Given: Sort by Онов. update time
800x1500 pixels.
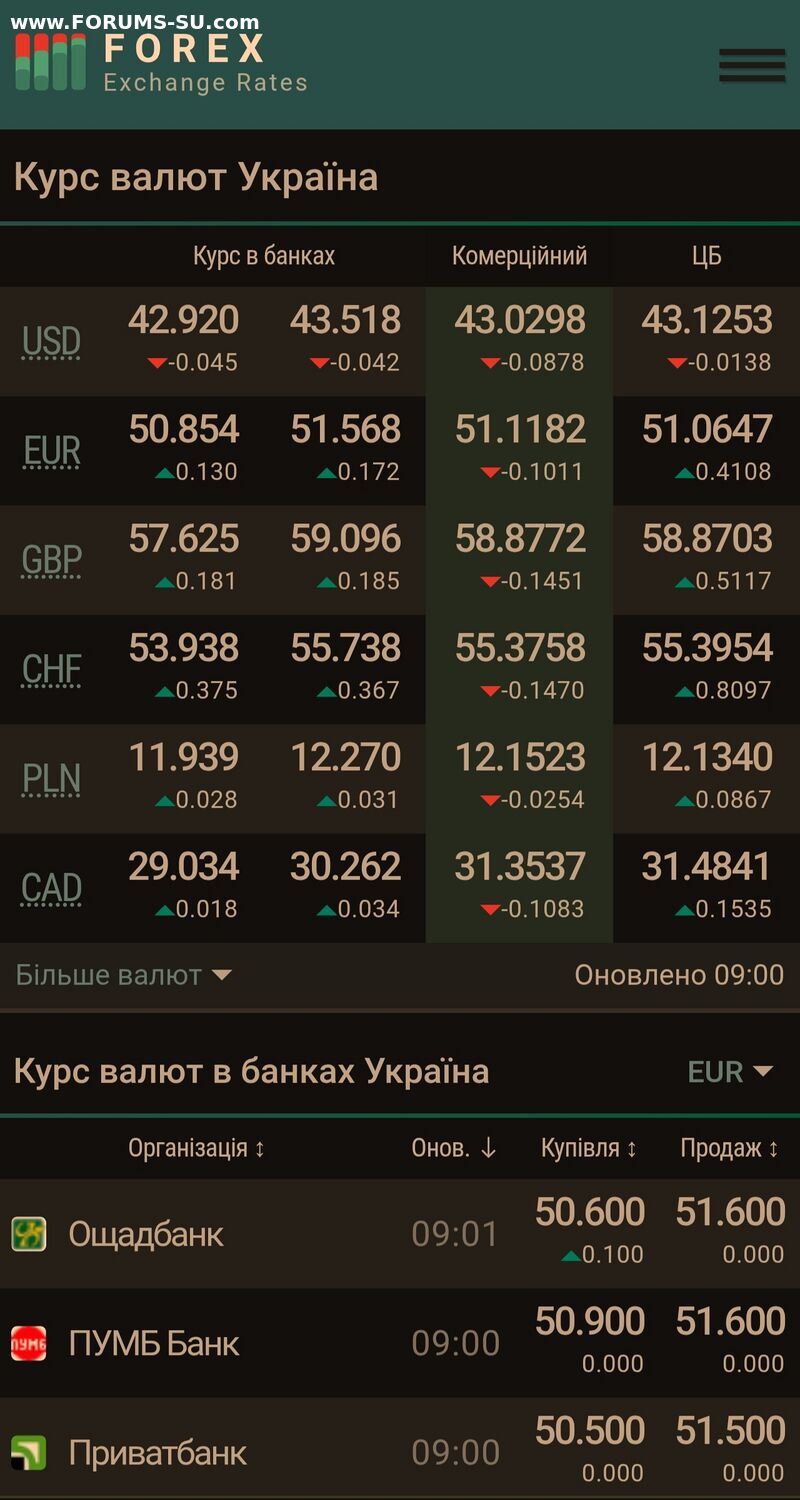Looking at the screenshot, I should tap(453, 1148).
